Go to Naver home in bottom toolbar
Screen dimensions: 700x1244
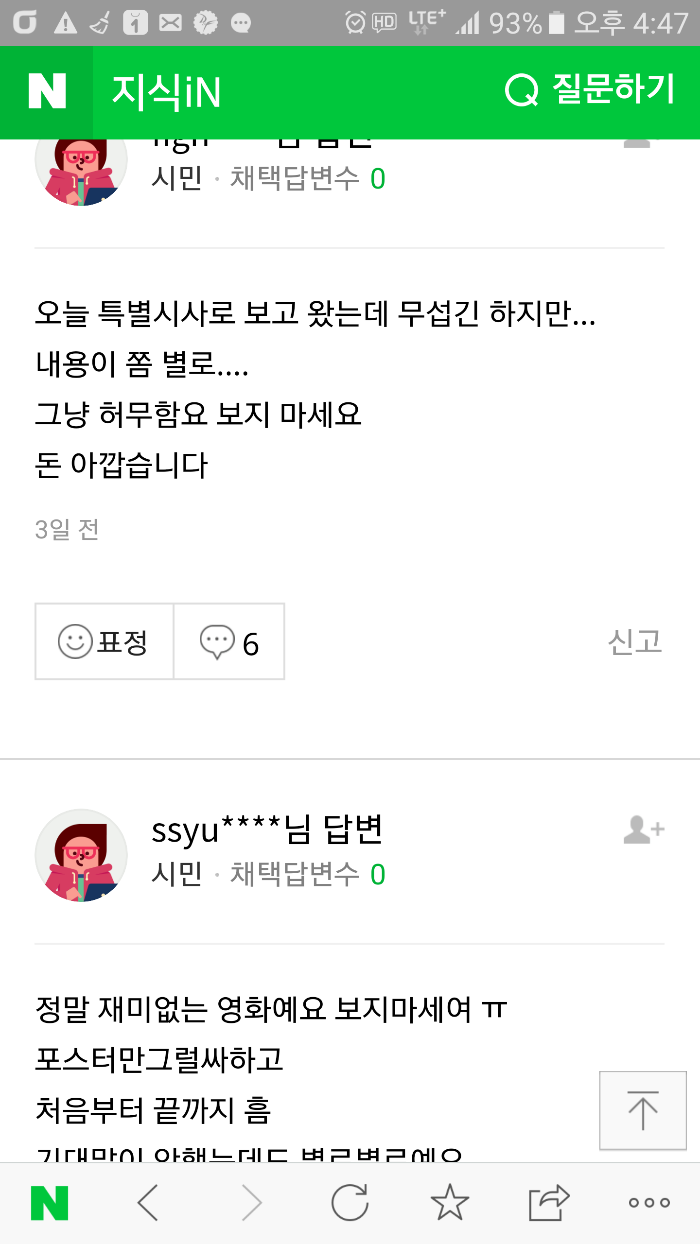[x=50, y=1203]
